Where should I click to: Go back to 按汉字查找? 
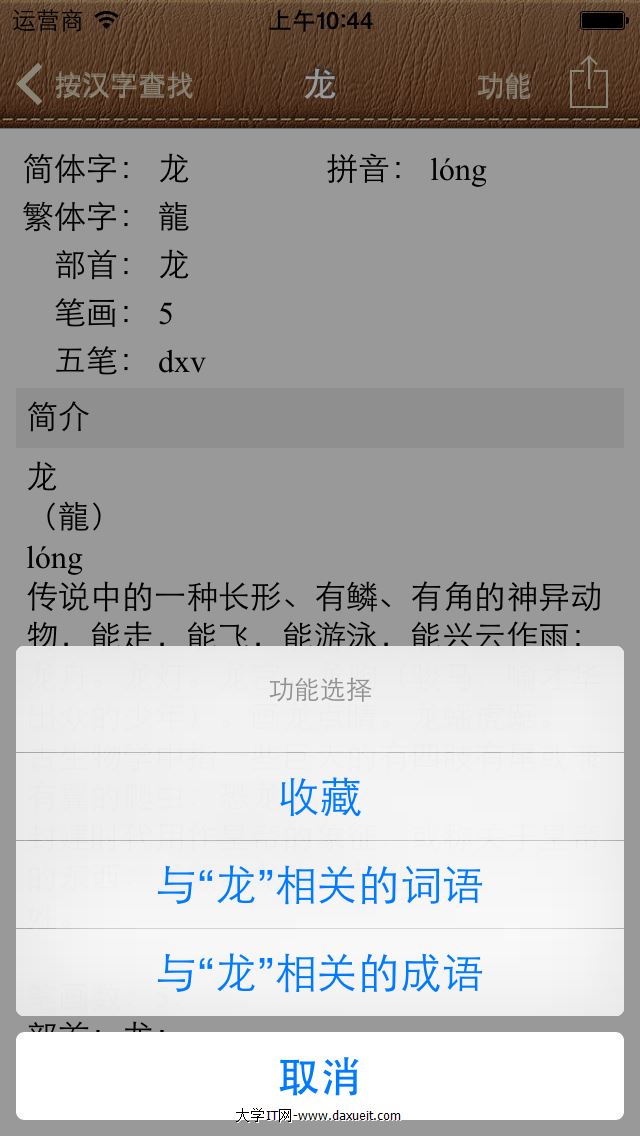106,86
